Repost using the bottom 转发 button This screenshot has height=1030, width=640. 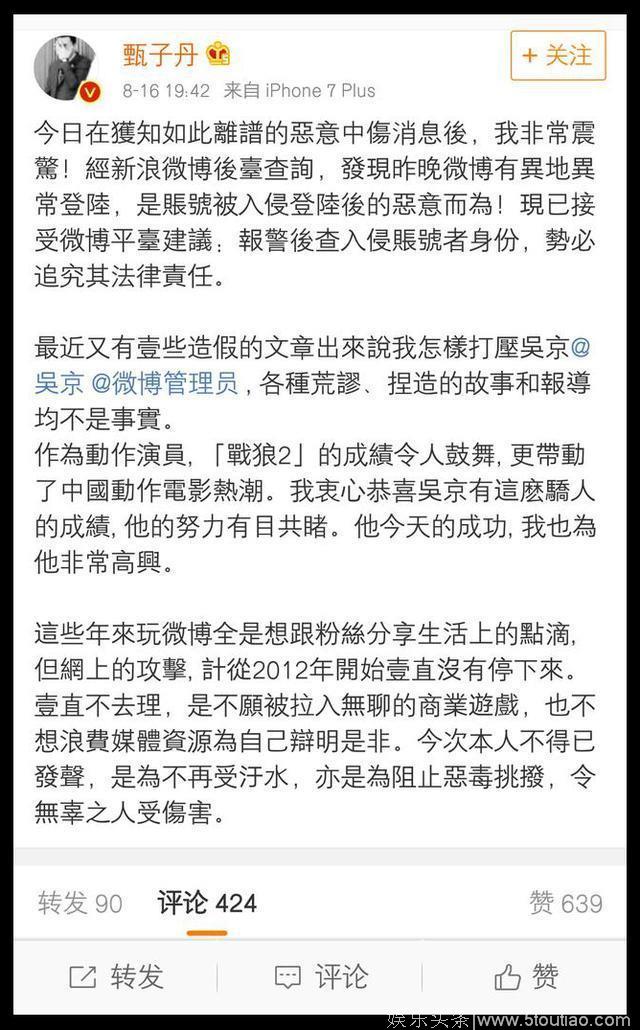click(x=116, y=977)
